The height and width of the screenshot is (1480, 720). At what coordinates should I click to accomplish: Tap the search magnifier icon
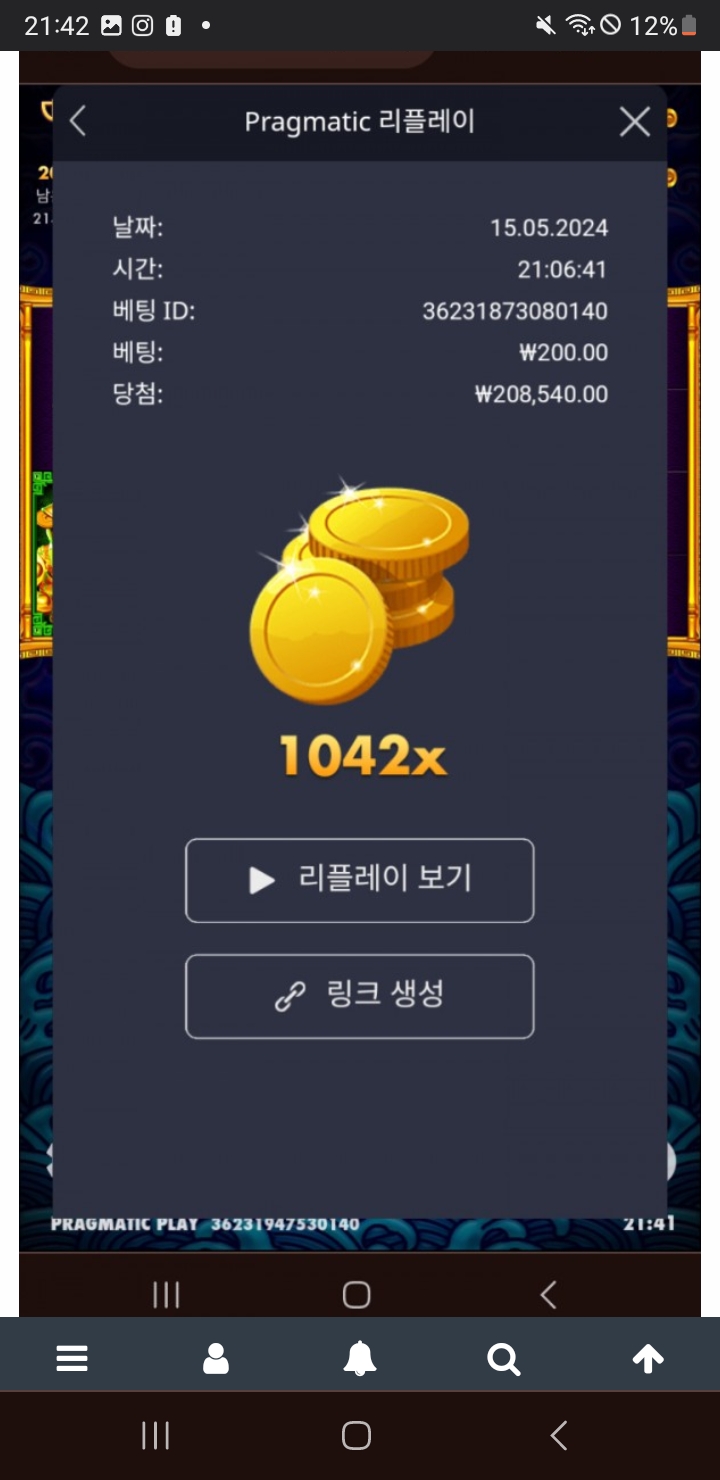(x=503, y=1358)
